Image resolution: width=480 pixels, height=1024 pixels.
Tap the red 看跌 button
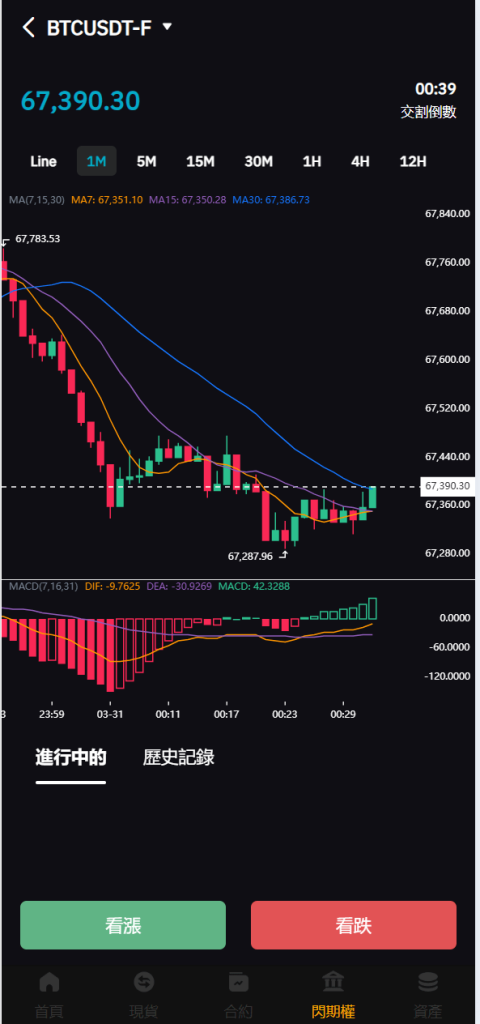[x=353, y=925]
